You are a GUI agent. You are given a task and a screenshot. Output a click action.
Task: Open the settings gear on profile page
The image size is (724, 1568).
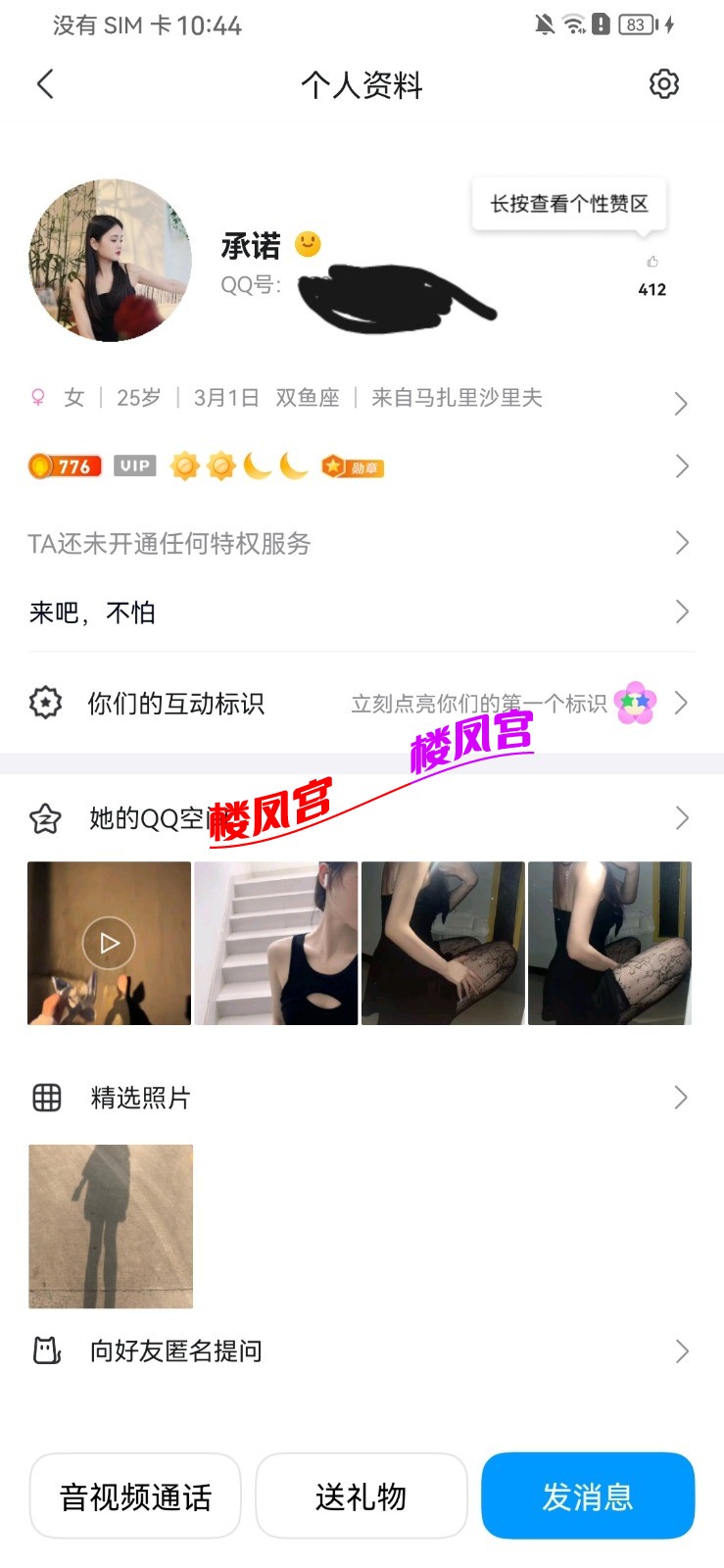663,83
